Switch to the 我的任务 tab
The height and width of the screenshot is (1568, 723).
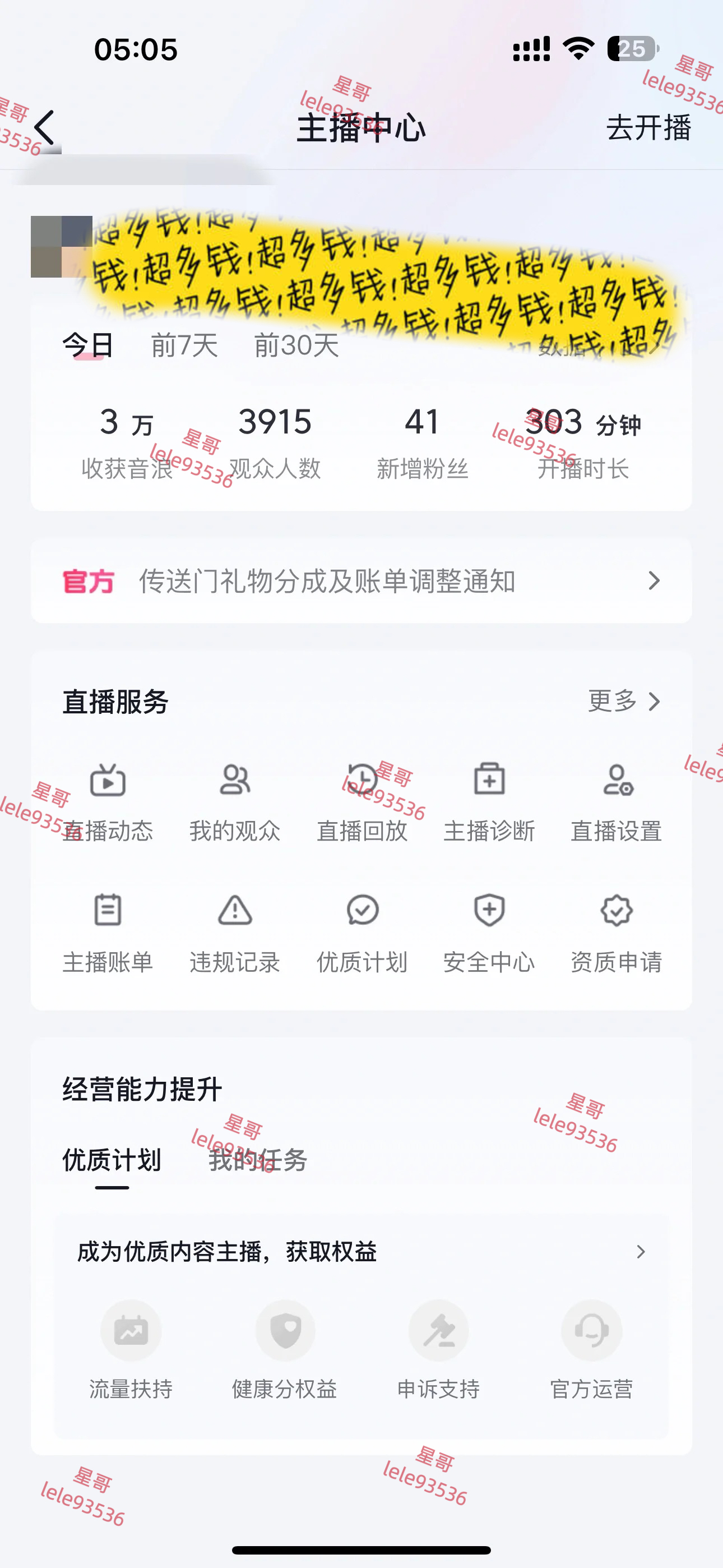click(x=258, y=1160)
